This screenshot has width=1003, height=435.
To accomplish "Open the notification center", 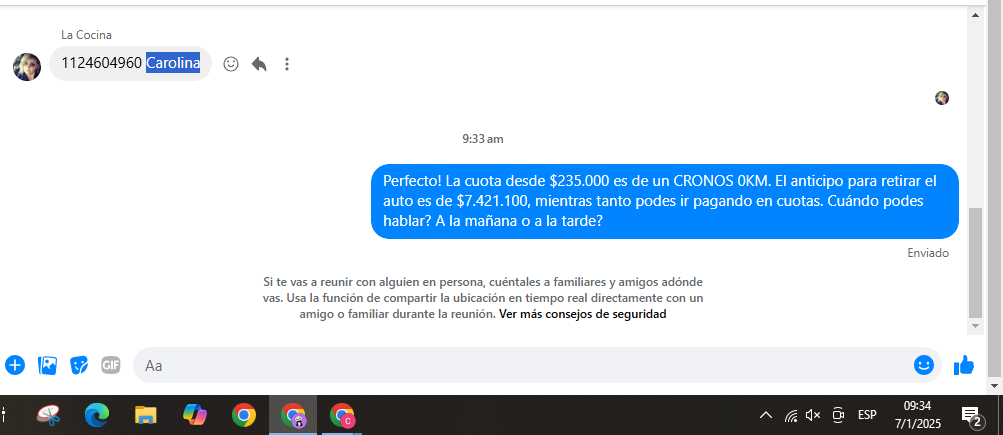I will tap(971, 415).
